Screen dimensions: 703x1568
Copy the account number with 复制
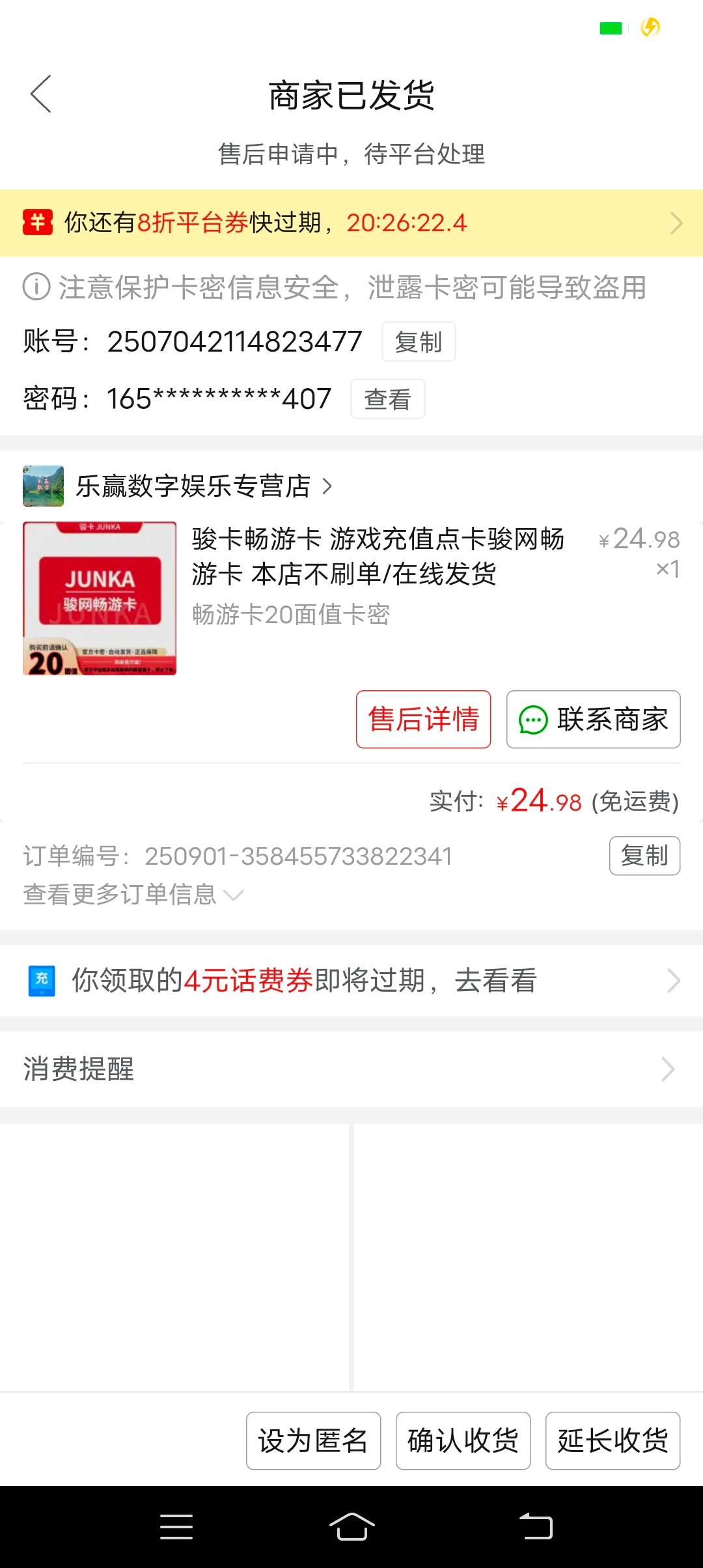419,341
